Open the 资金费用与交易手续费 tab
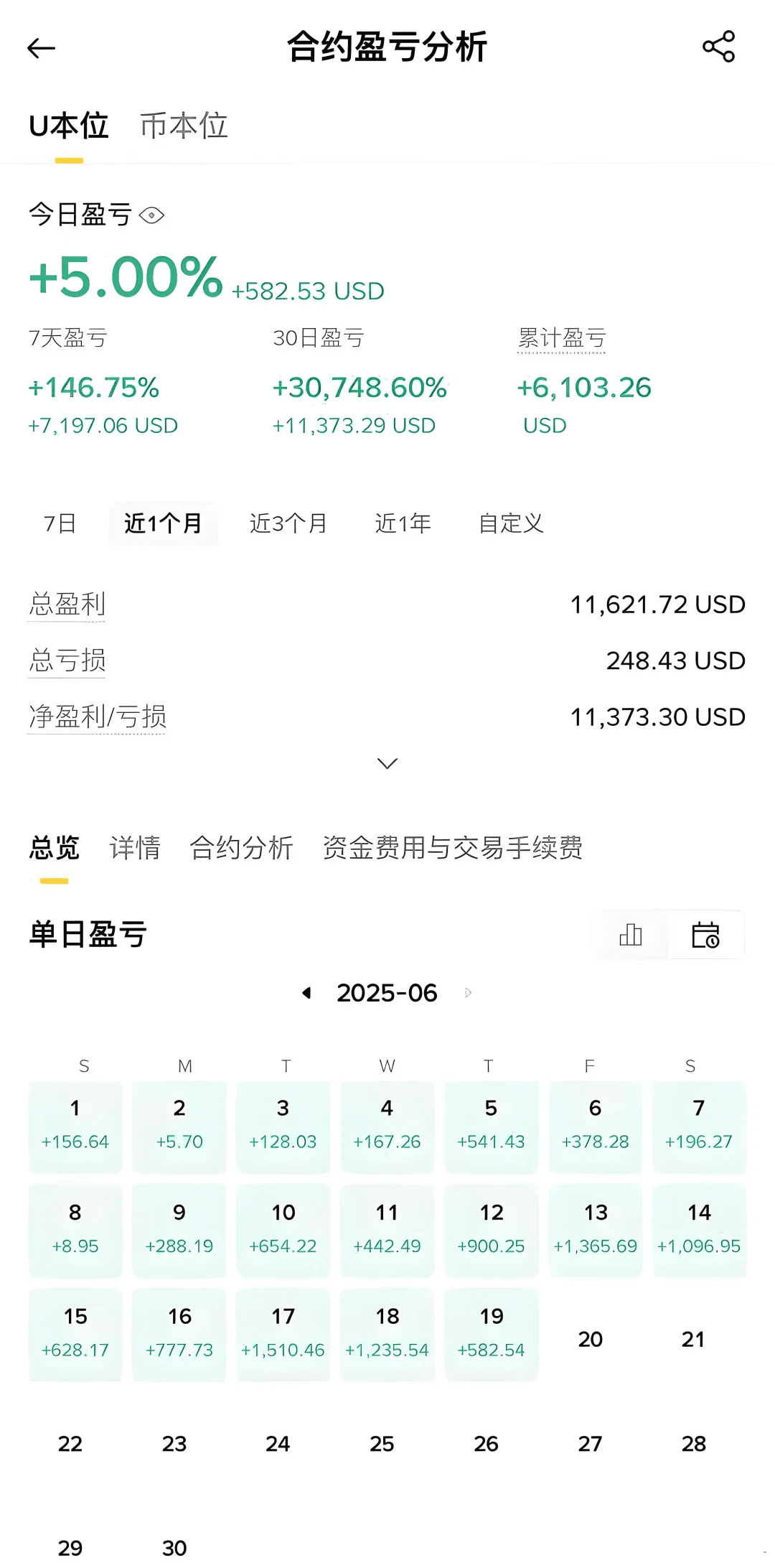 pos(452,848)
